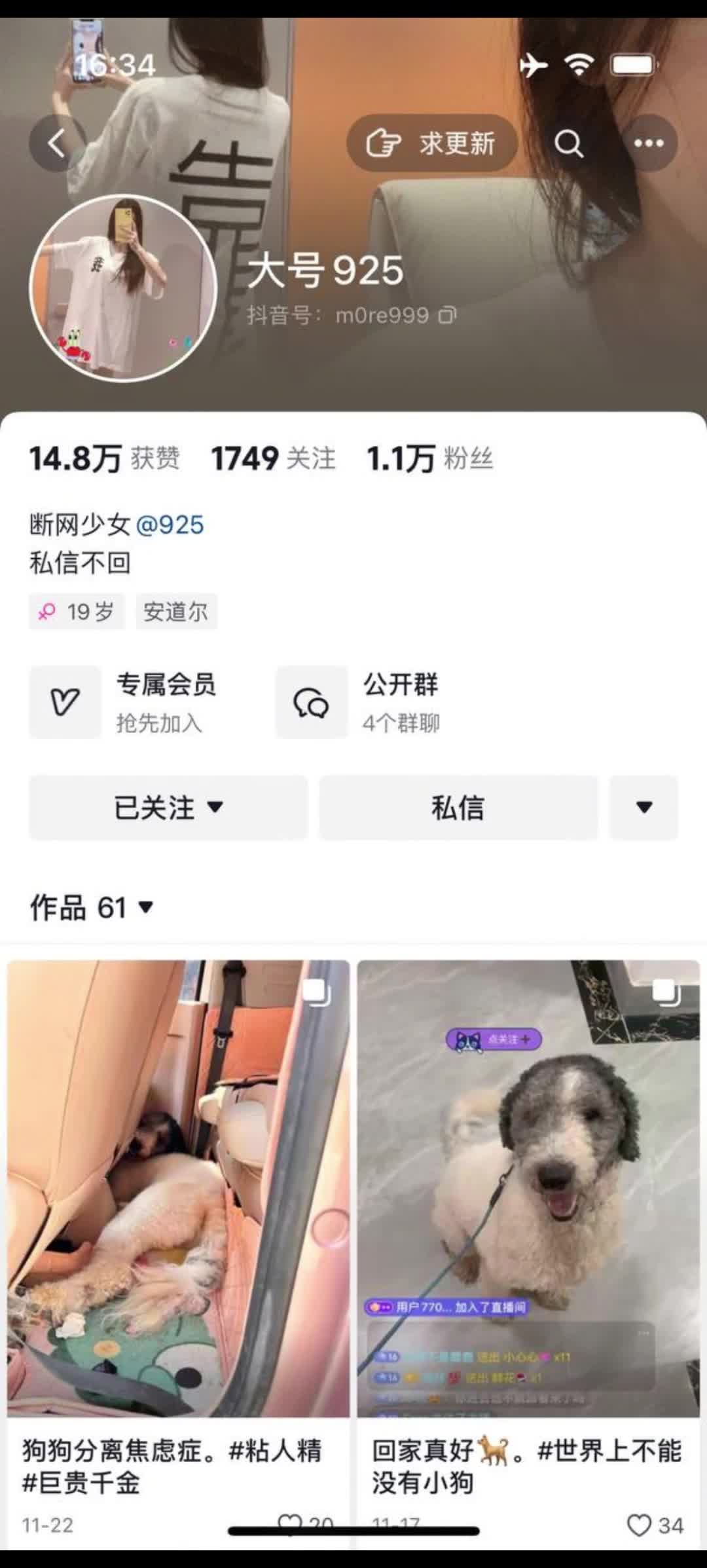Expand the arrow button beside 私信
707x1568 pixels.
pyautogui.click(x=644, y=808)
